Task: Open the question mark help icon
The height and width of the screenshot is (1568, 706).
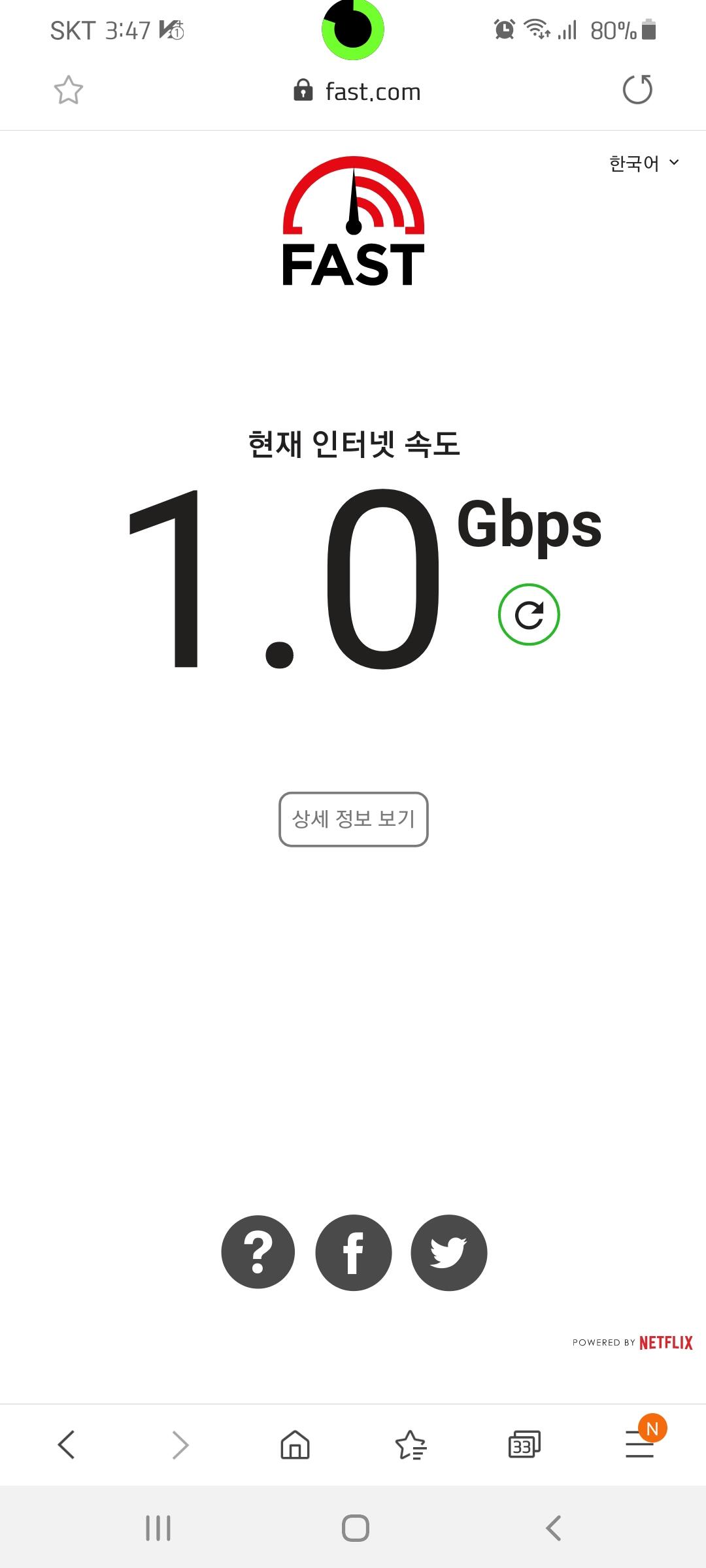Action: click(258, 1252)
